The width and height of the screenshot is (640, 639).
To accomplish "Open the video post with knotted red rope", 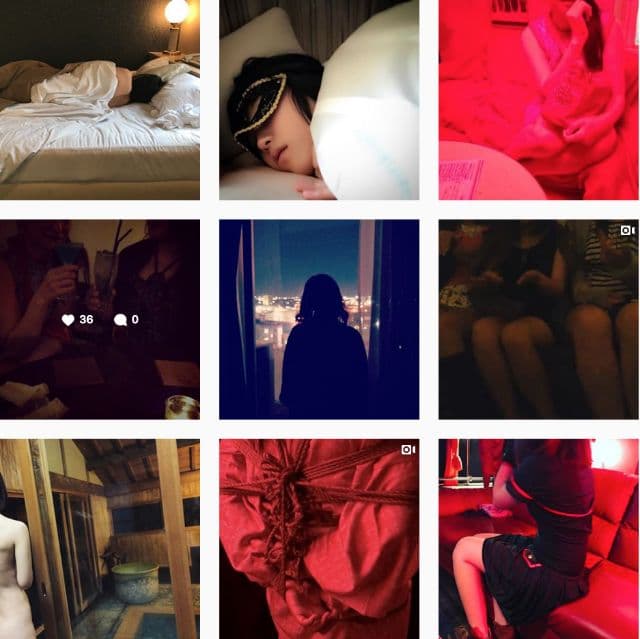I will pyautogui.click(x=319, y=538).
